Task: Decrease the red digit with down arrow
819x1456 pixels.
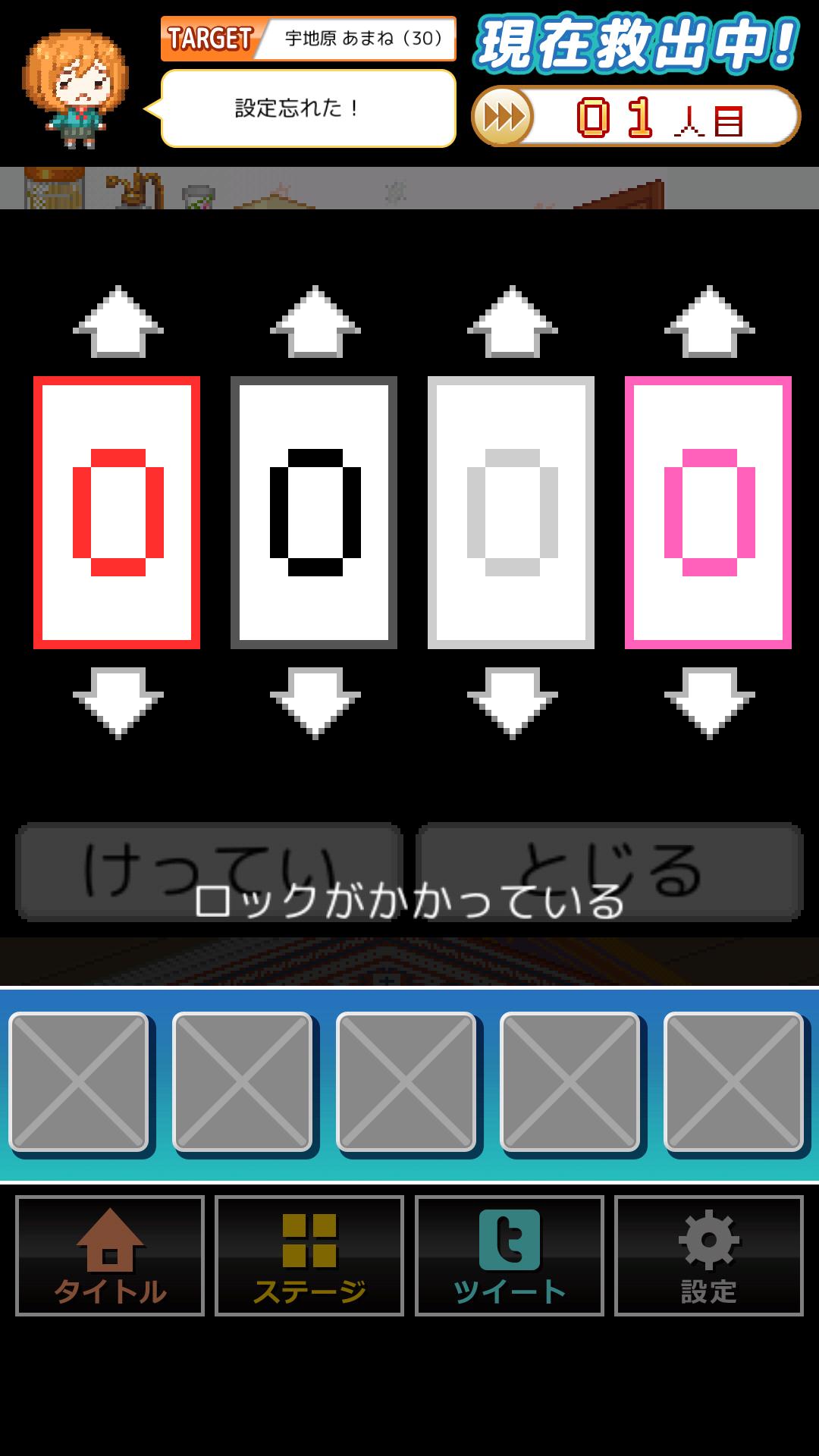Action: pyautogui.click(x=118, y=701)
